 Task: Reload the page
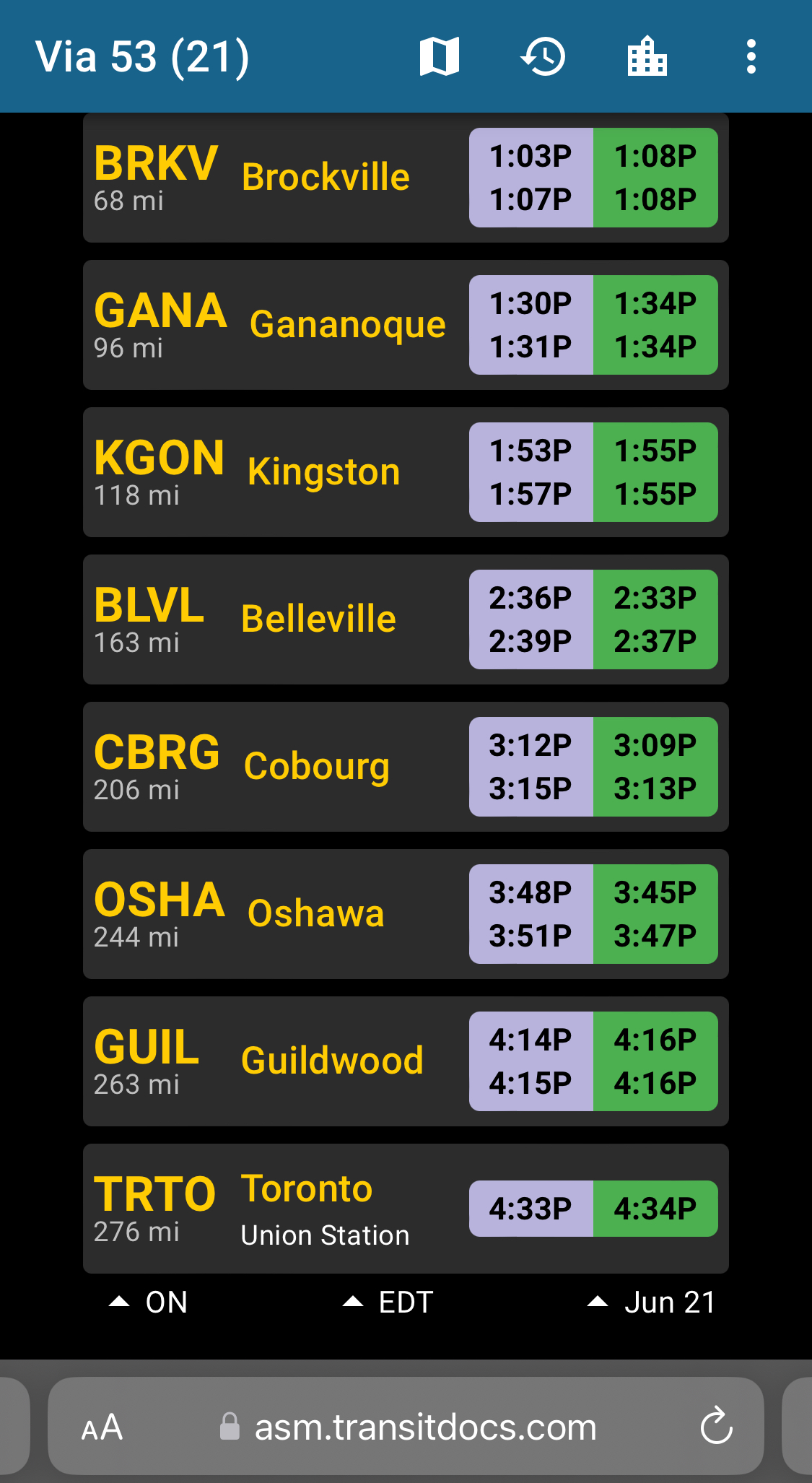pos(716,1426)
